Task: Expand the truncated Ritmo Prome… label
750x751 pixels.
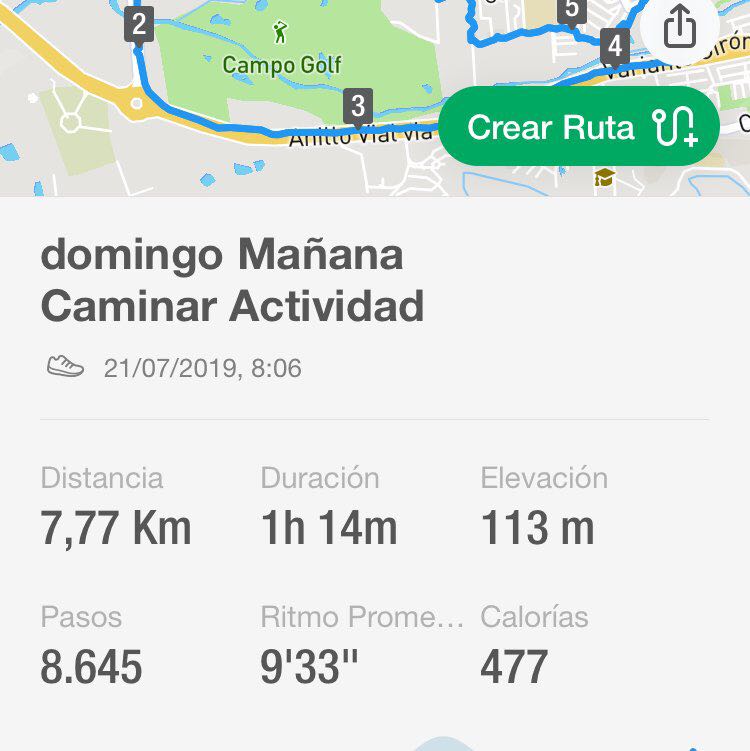Action: pos(358,617)
